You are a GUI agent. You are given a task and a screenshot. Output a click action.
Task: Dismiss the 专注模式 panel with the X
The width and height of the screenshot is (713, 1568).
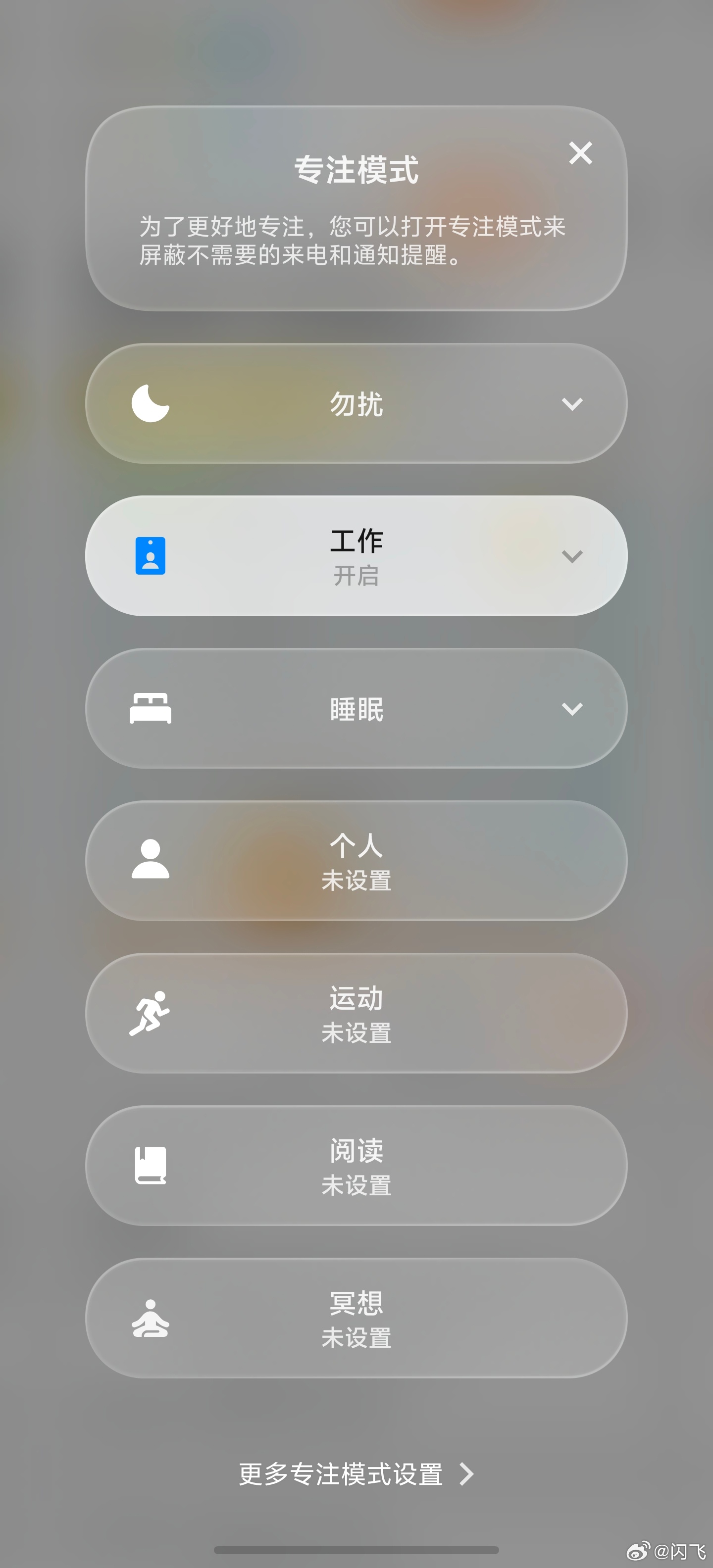click(580, 154)
